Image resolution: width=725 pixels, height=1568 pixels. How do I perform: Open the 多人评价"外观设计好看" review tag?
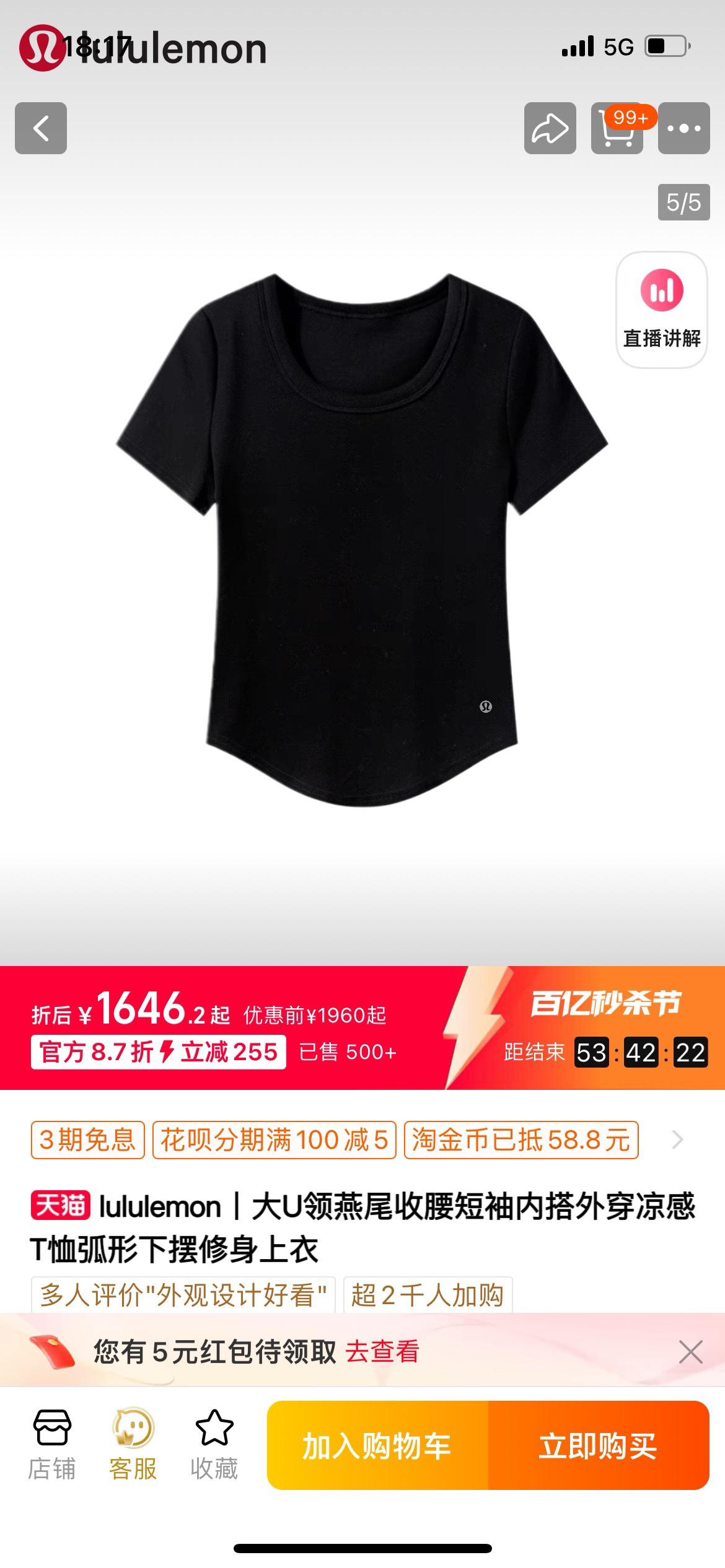tap(183, 1295)
